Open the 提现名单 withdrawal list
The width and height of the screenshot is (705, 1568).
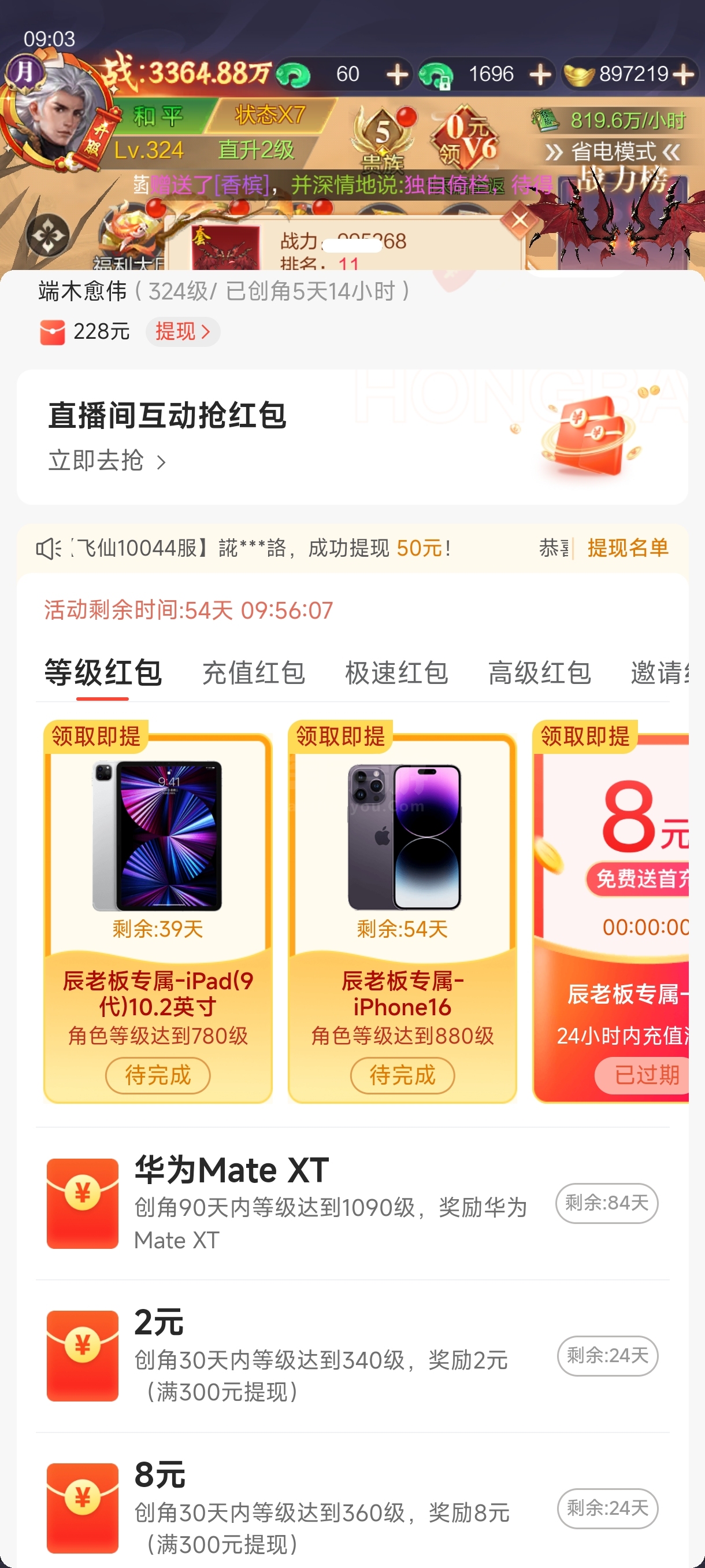(627, 548)
